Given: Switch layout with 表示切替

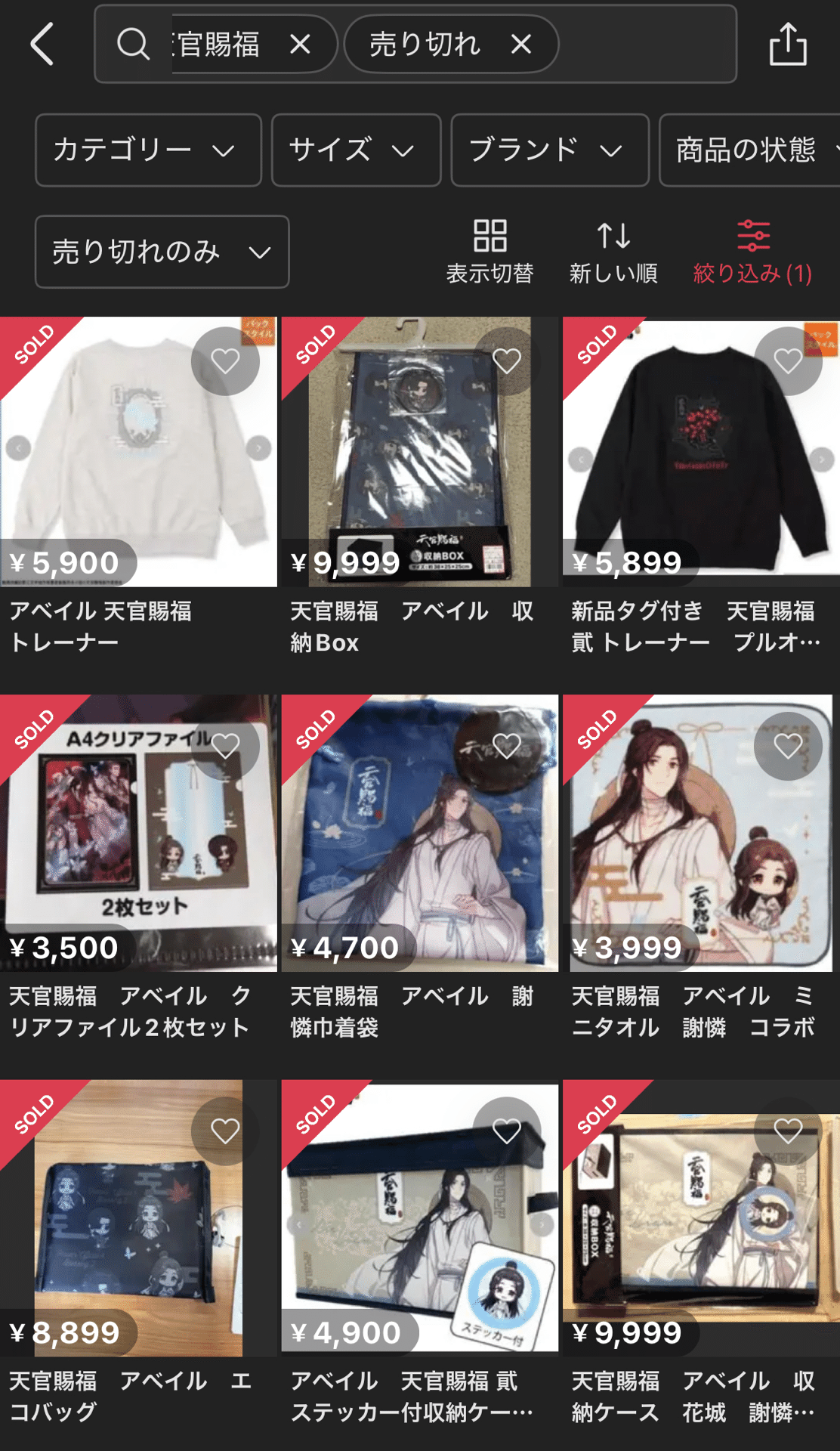Looking at the screenshot, I should (489, 252).
